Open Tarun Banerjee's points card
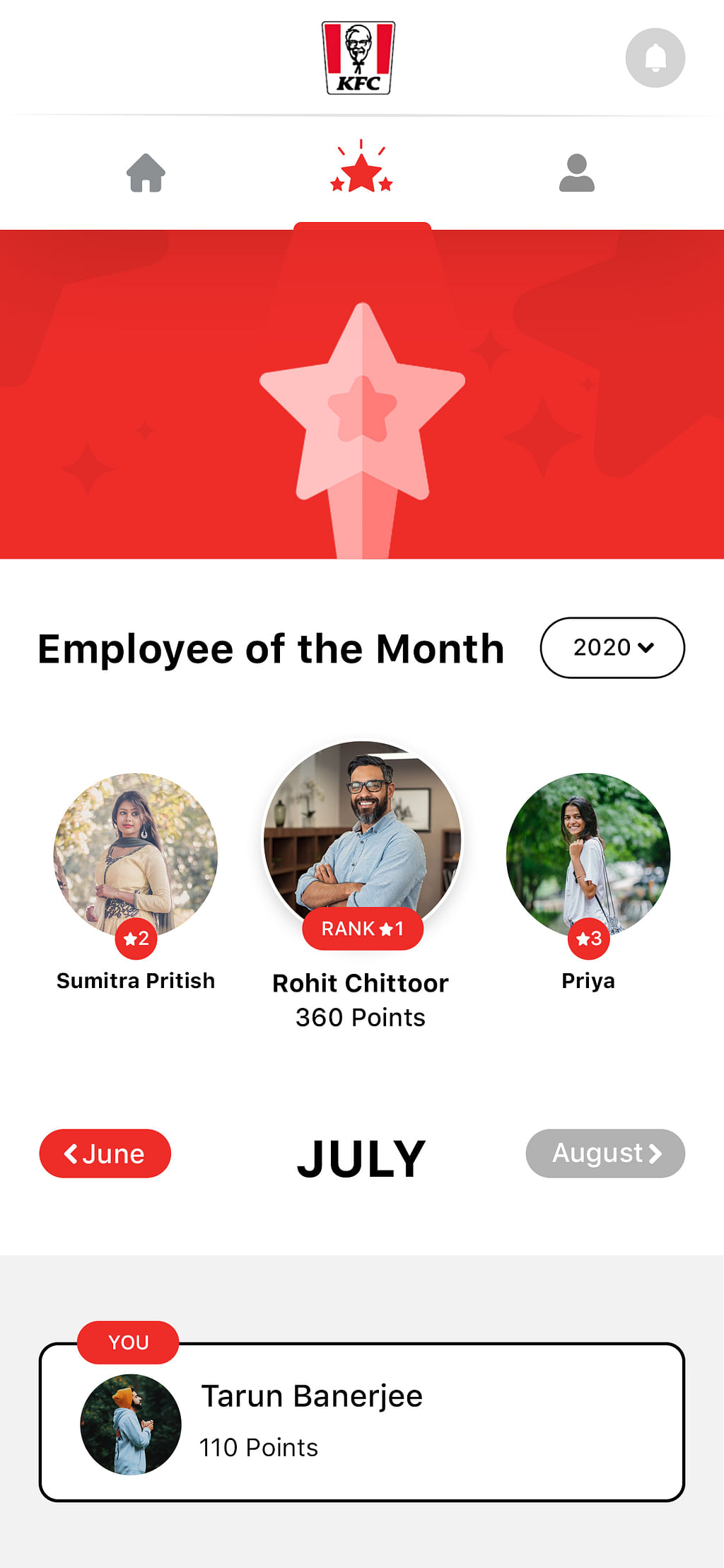Image resolution: width=724 pixels, height=1568 pixels. 362,1422
